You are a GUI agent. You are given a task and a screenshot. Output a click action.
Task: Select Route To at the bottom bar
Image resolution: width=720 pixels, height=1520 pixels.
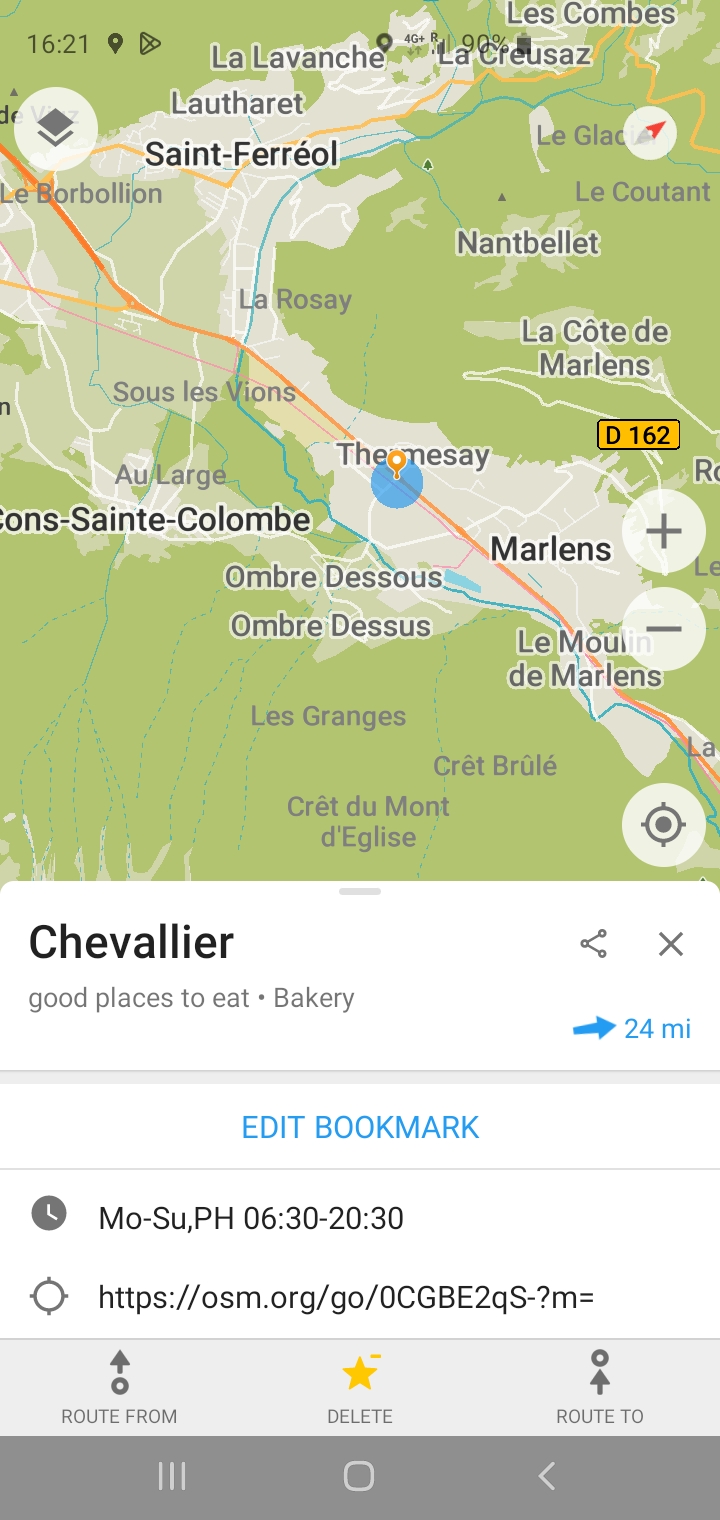(599, 1388)
